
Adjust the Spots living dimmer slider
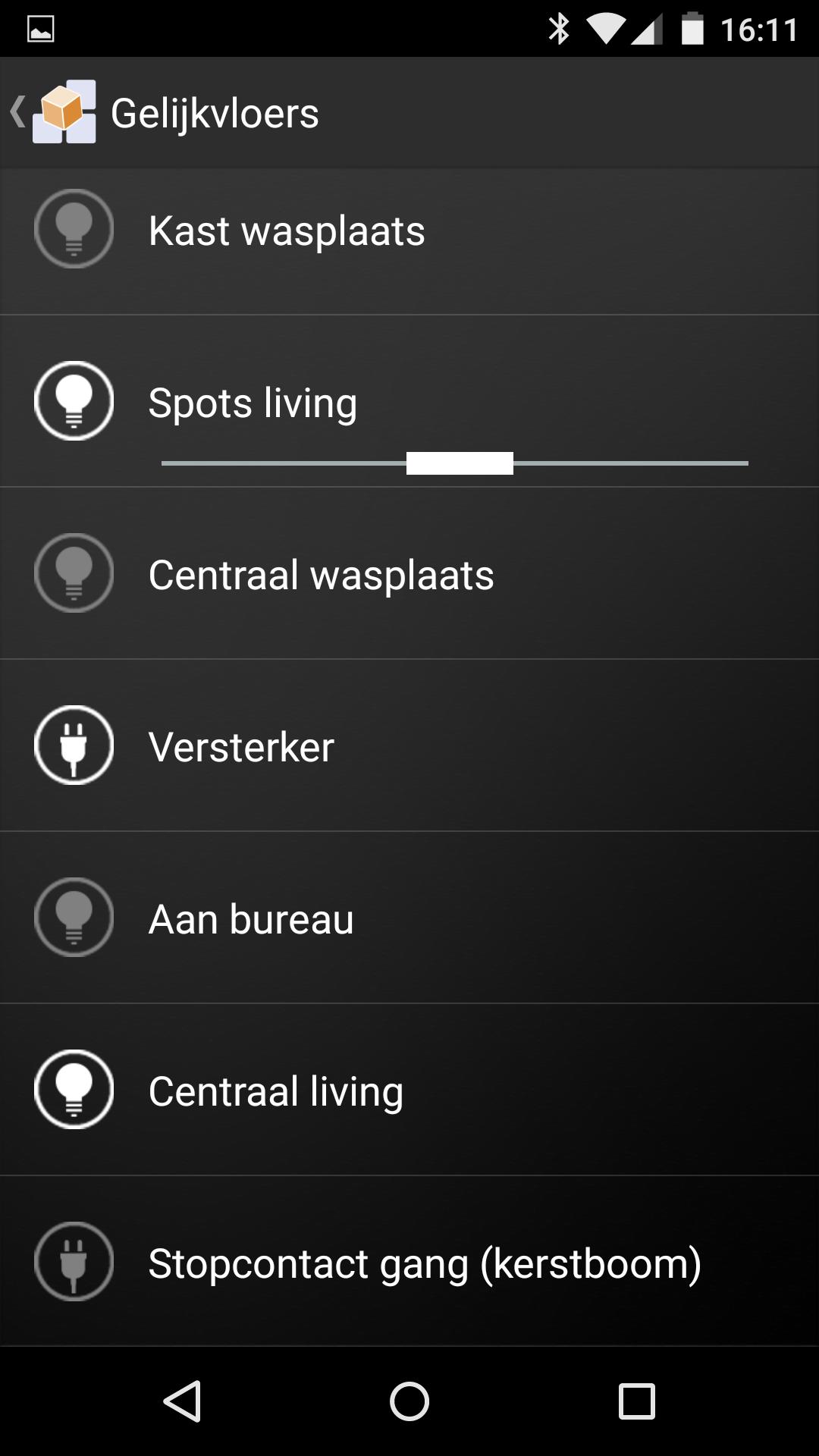tap(460, 463)
